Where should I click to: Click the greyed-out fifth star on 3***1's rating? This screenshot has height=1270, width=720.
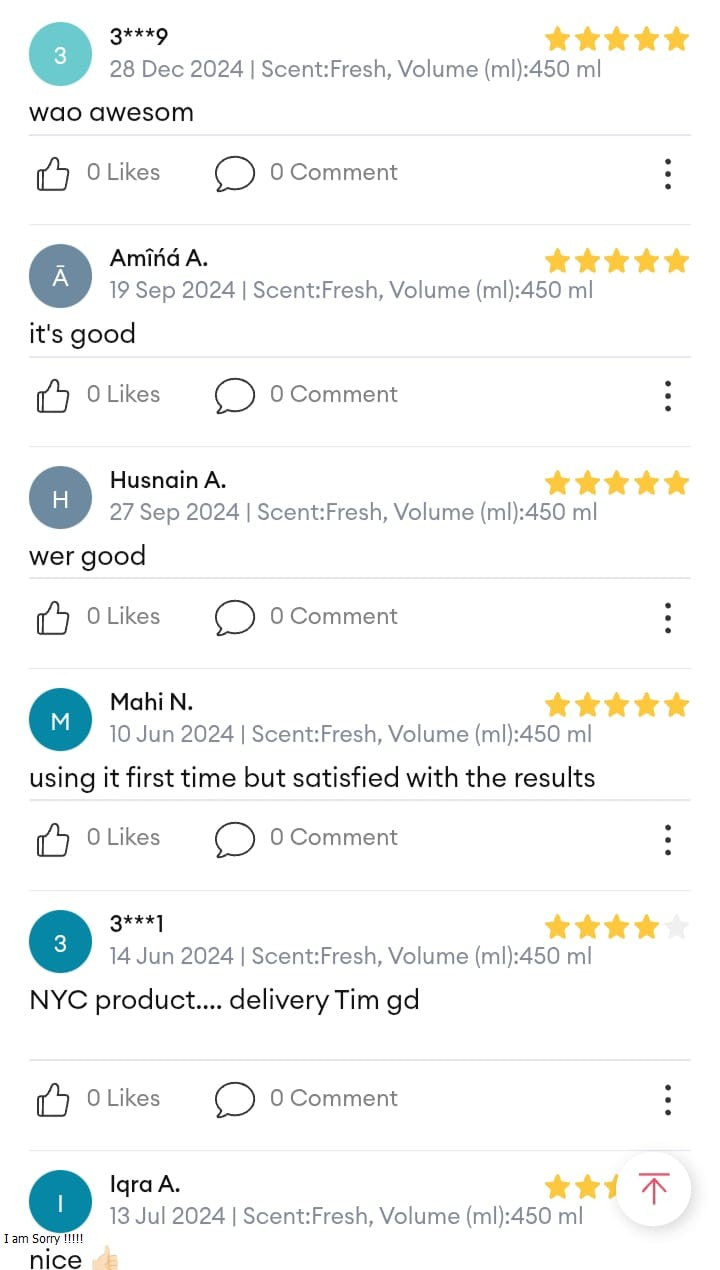(679, 927)
